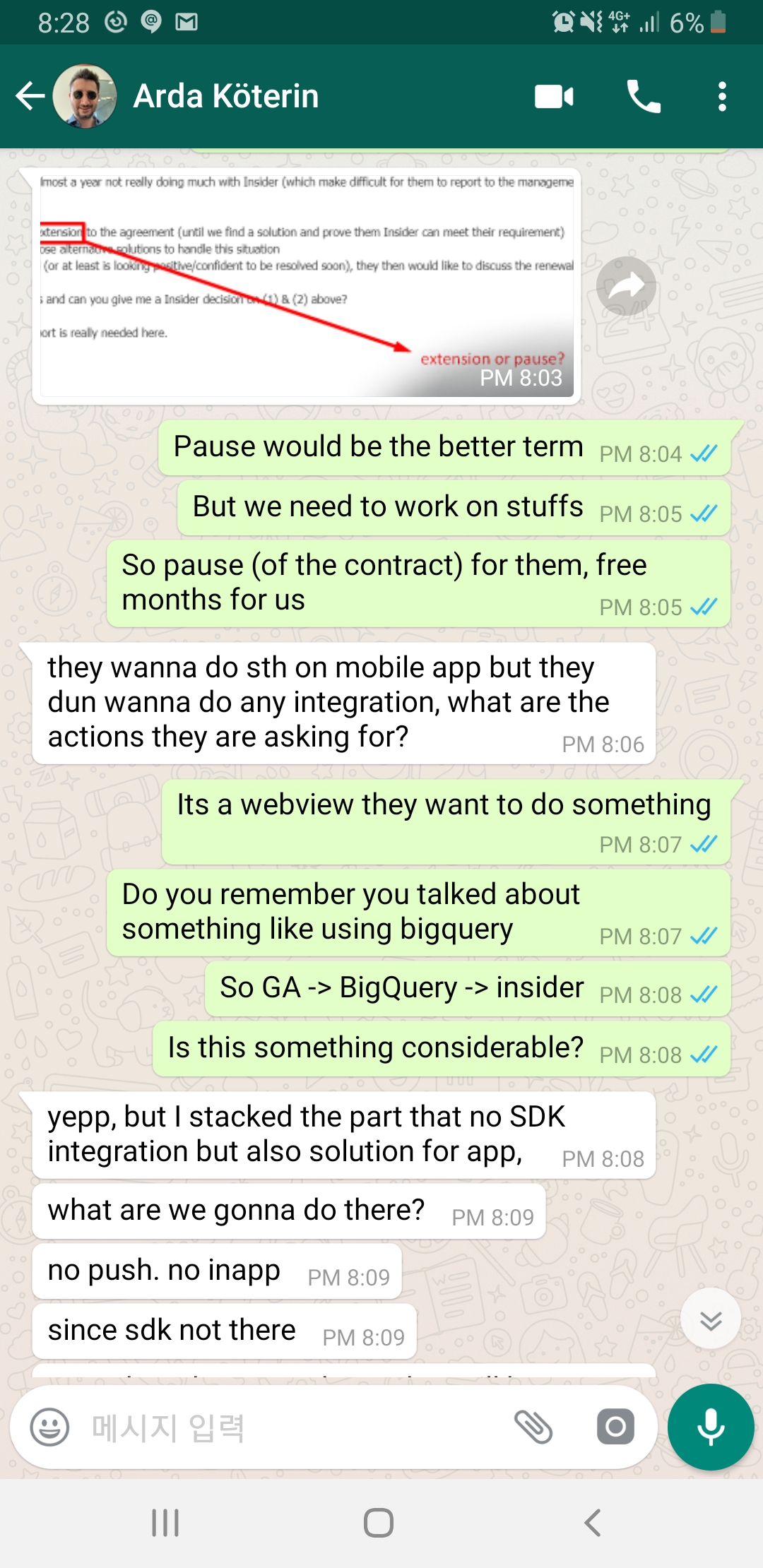Record a voice message
This screenshot has width=763, height=1568.
[711, 1427]
